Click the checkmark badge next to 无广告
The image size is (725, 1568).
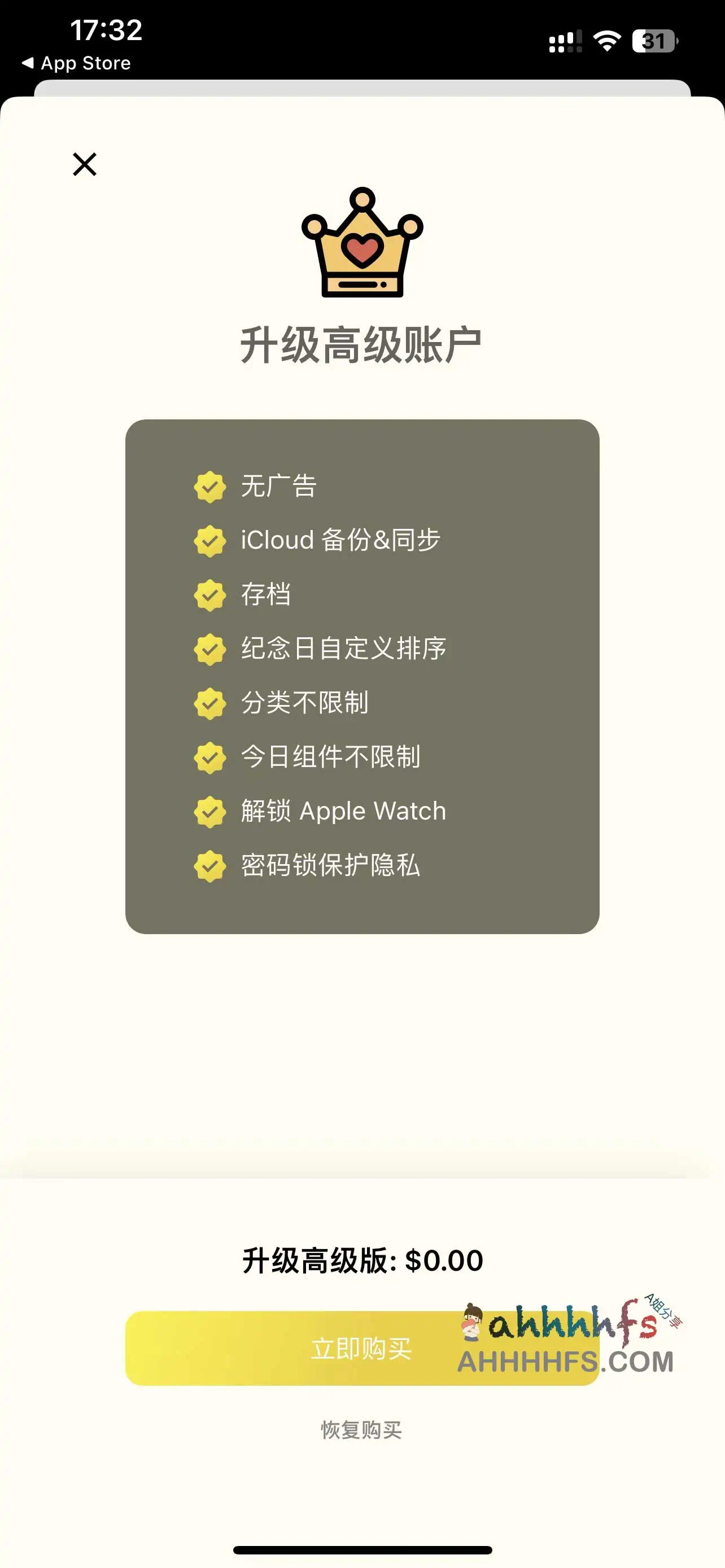(210, 486)
